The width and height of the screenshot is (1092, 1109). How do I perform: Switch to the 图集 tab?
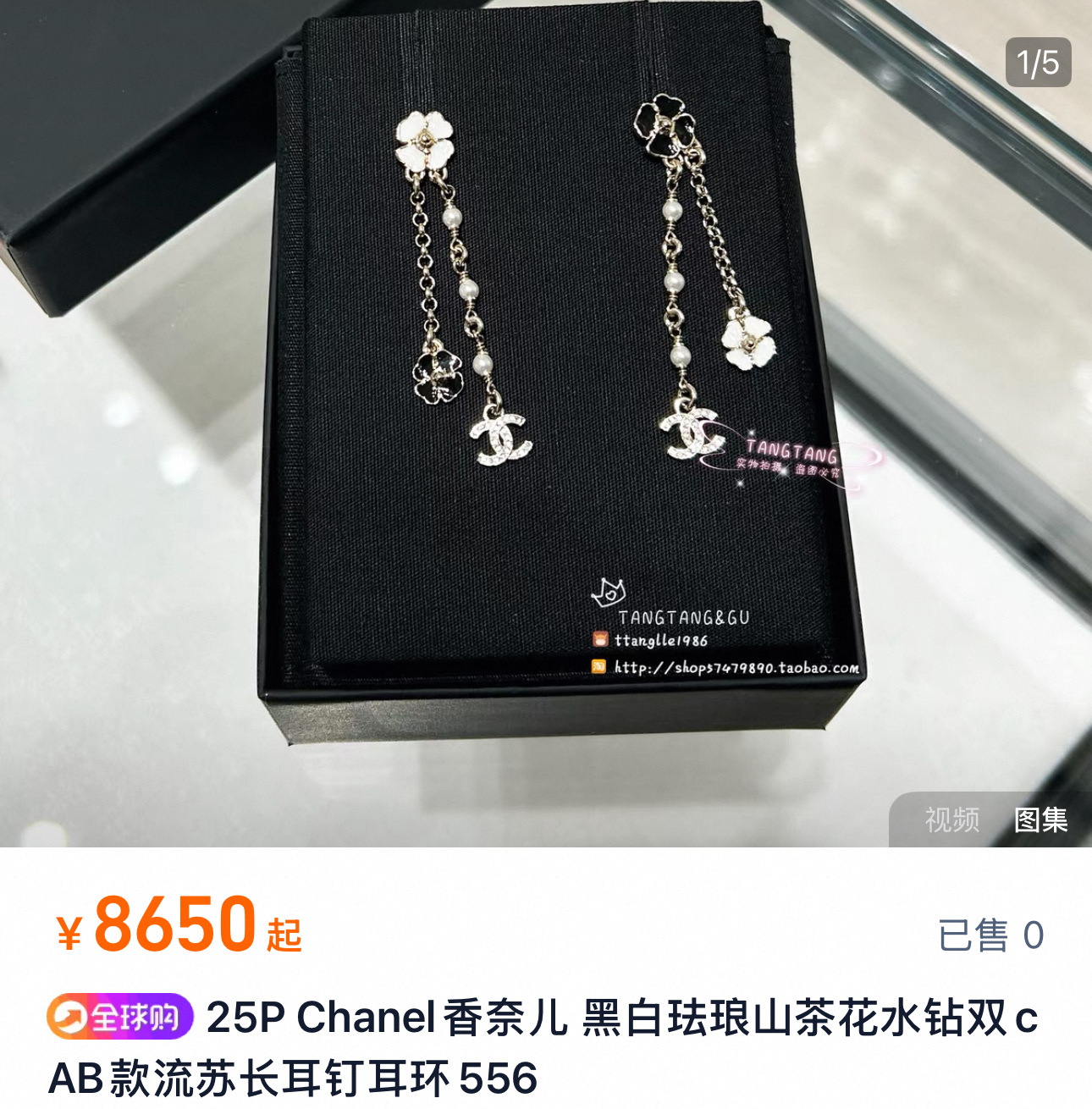(1040, 819)
